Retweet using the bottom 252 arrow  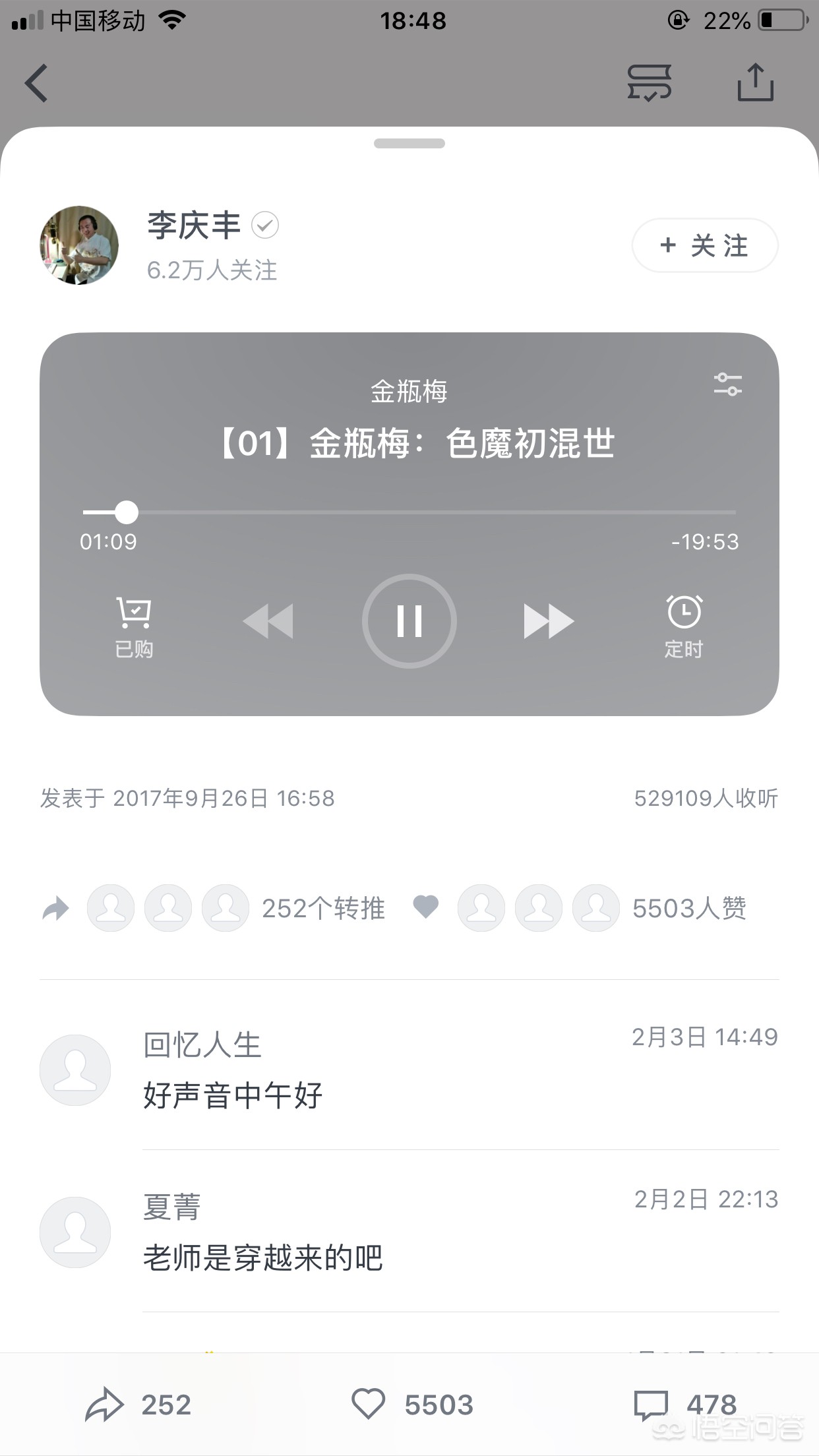click(x=106, y=1405)
